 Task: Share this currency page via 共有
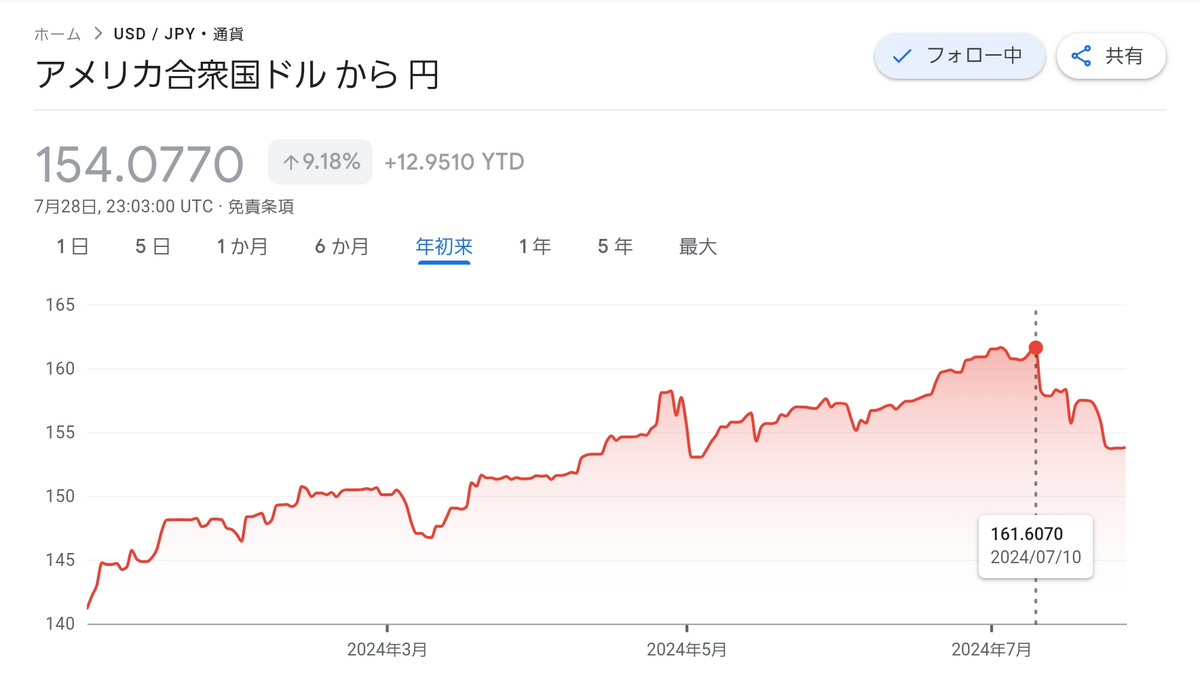(1111, 56)
